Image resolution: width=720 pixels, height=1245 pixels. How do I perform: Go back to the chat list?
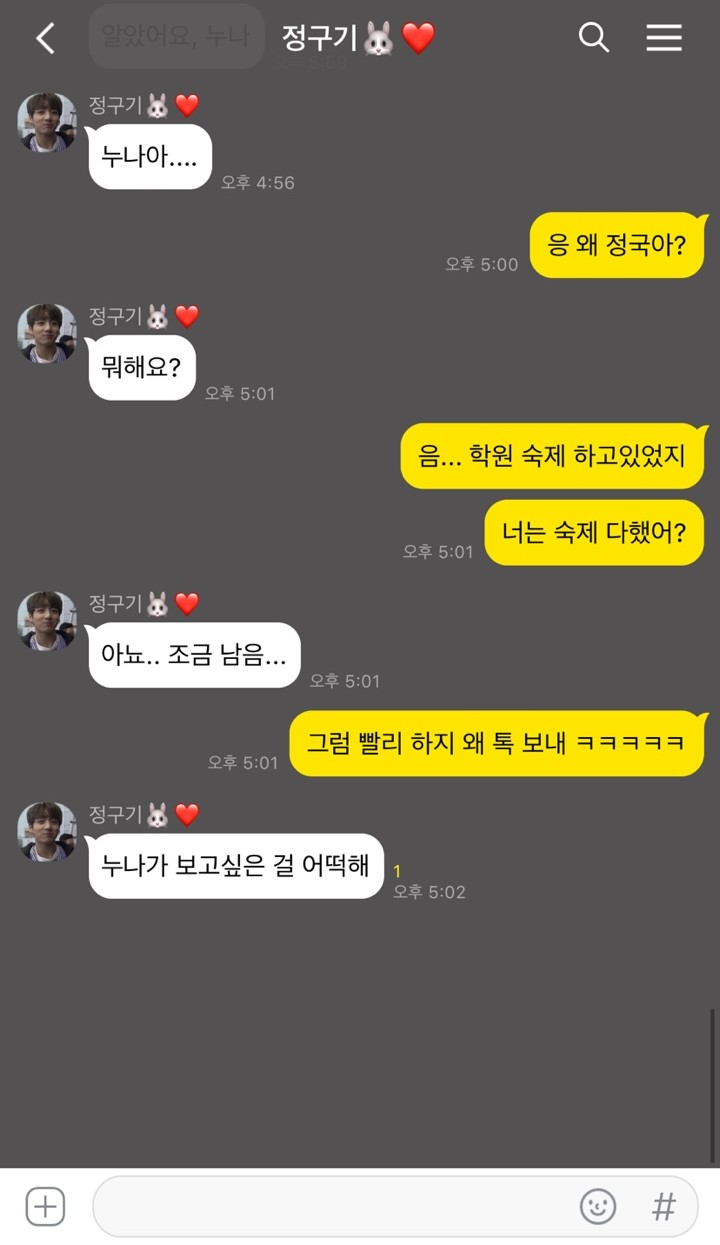[x=45, y=39]
